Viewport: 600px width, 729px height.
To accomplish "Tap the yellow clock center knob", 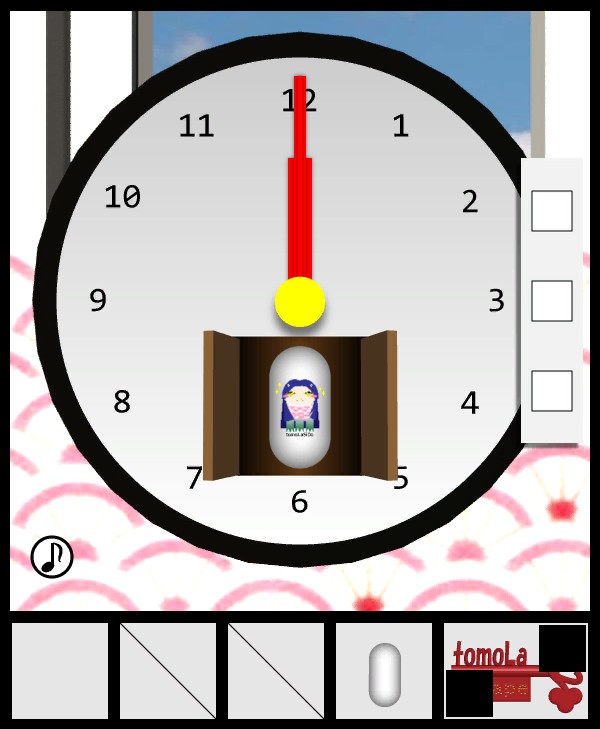I will pos(300,301).
